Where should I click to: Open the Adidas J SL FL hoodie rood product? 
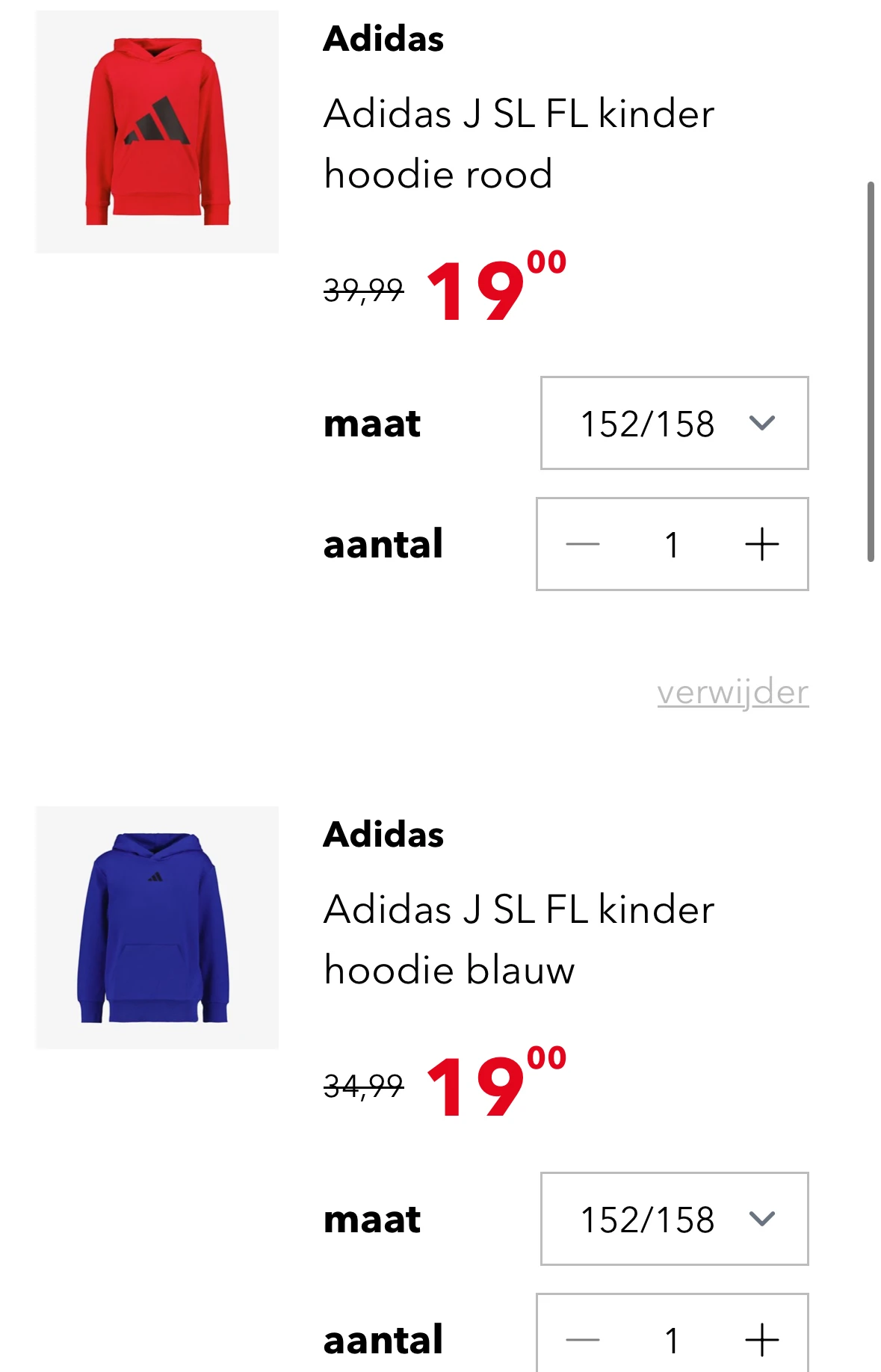pos(519,142)
